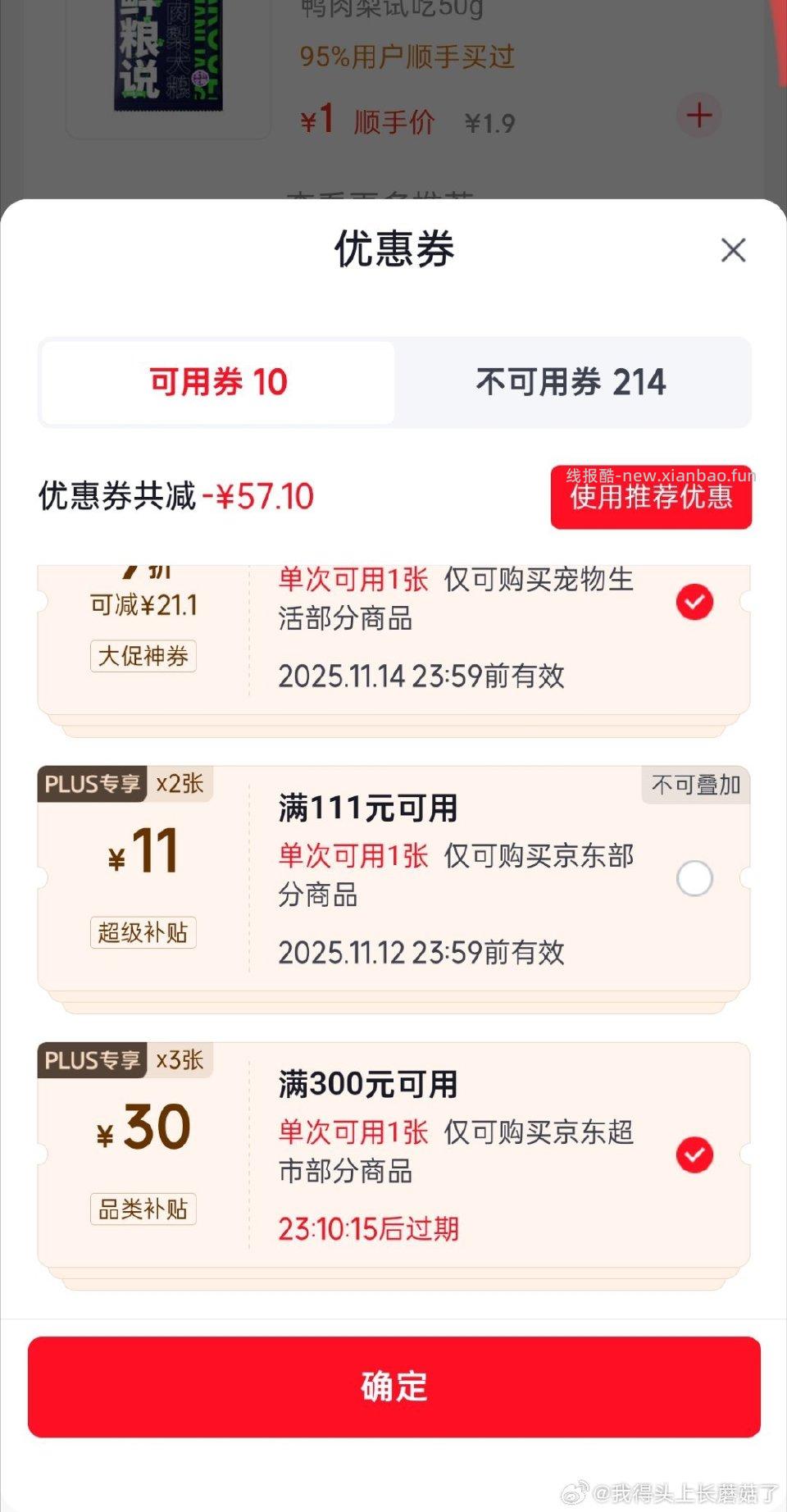Click the 大促神券 tag label
Viewport: 787px width, 1512px height.
coord(143,655)
